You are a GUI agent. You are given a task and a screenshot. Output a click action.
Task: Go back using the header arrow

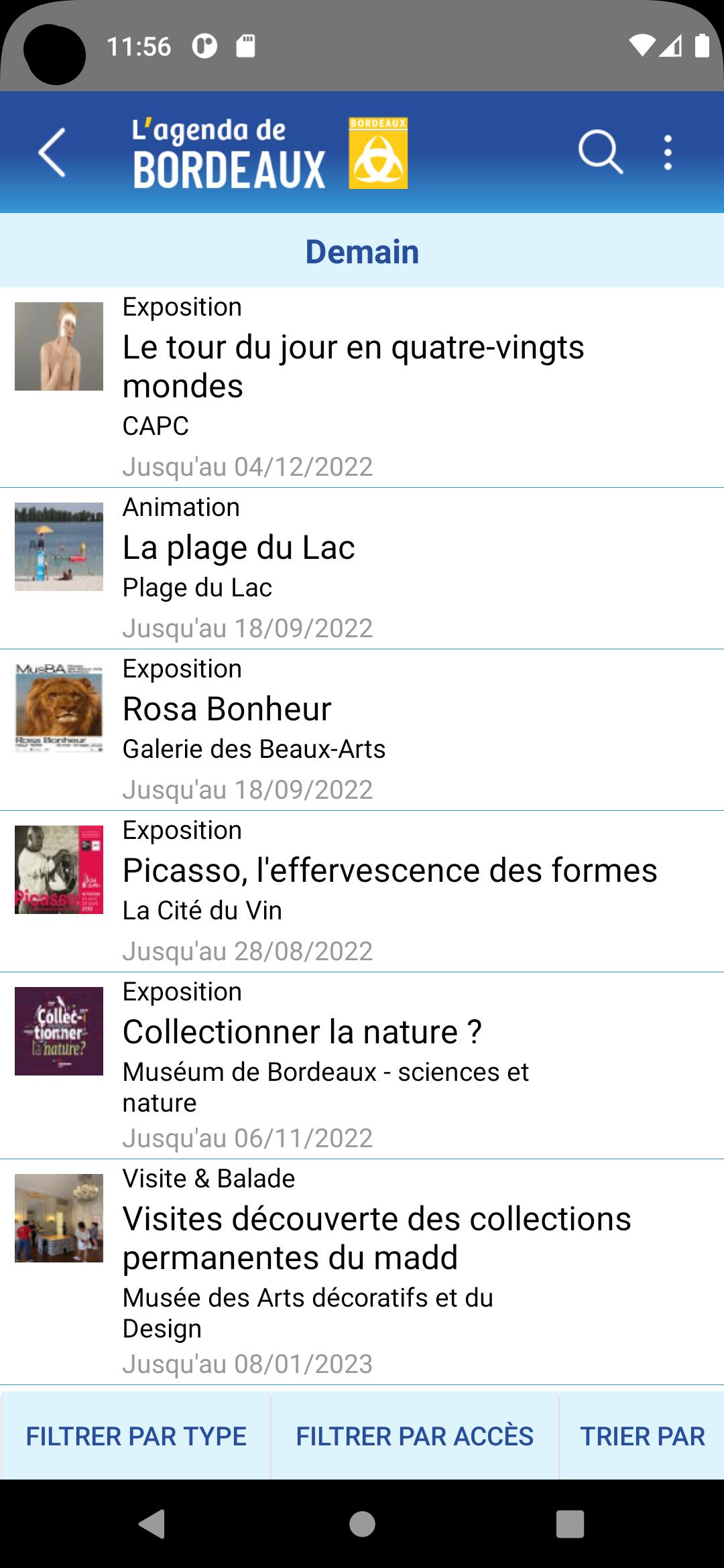[x=52, y=152]
